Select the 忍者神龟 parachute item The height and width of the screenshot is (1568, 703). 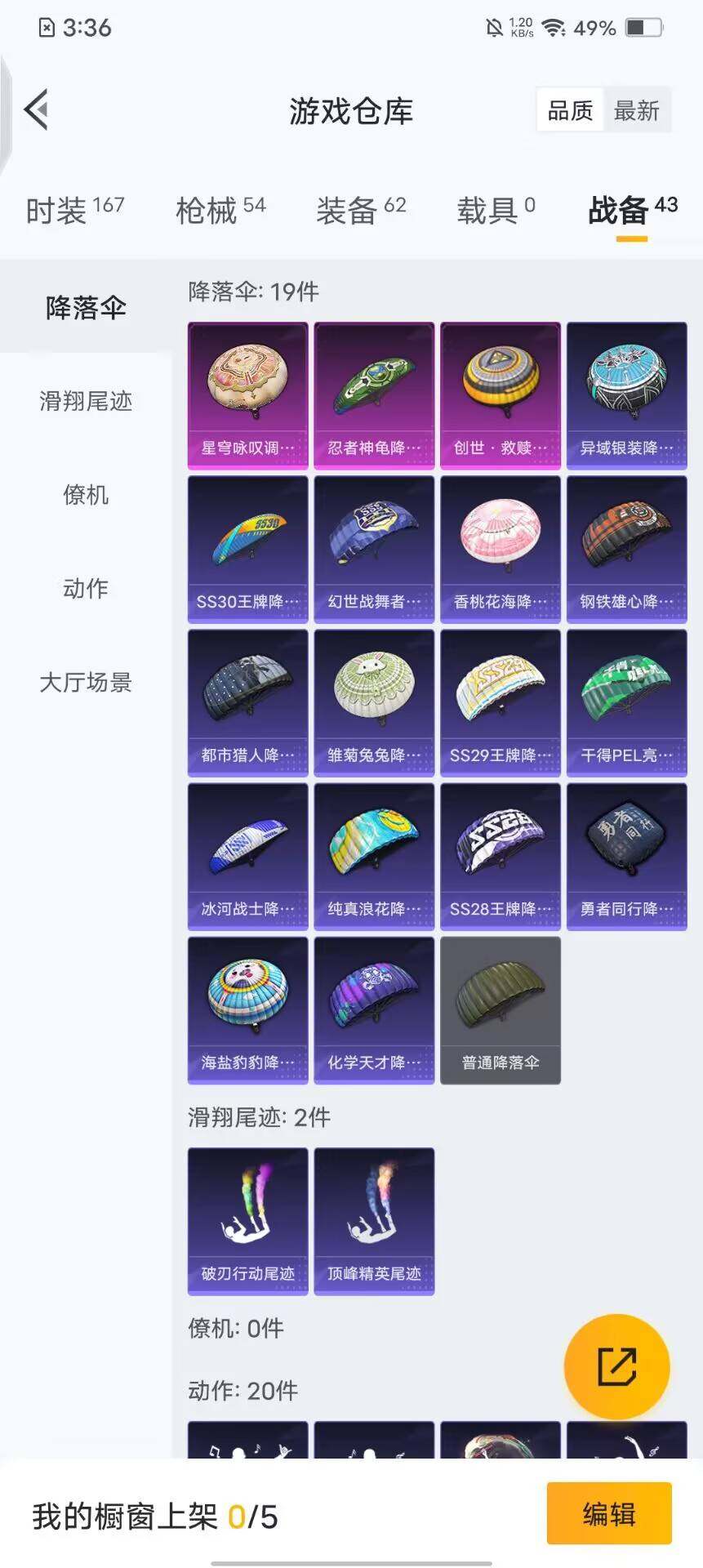click(373, 395)
